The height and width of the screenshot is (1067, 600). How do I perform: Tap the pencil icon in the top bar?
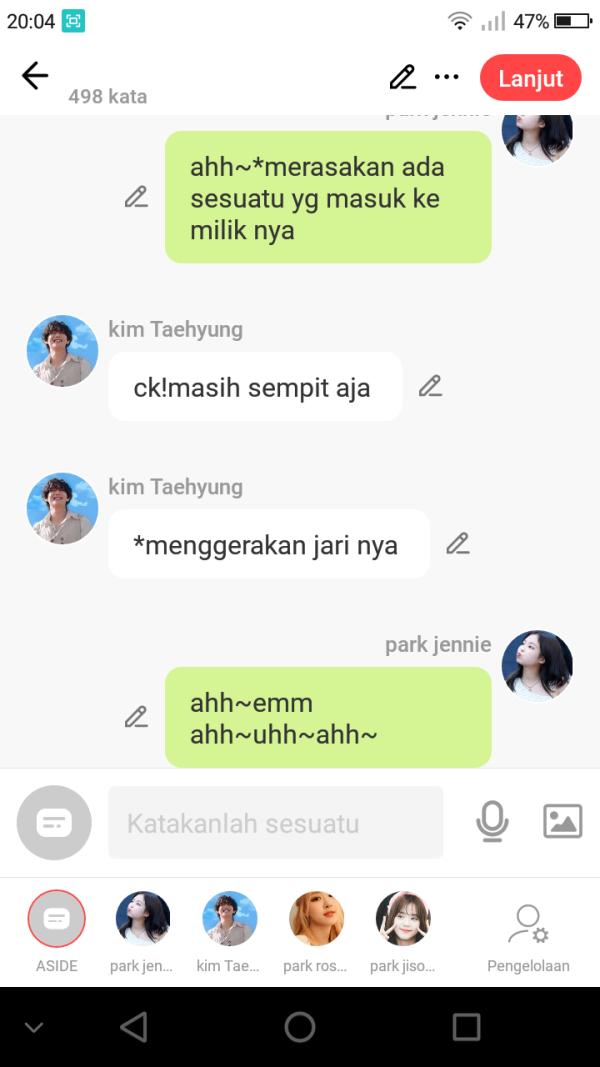(402, 77)
